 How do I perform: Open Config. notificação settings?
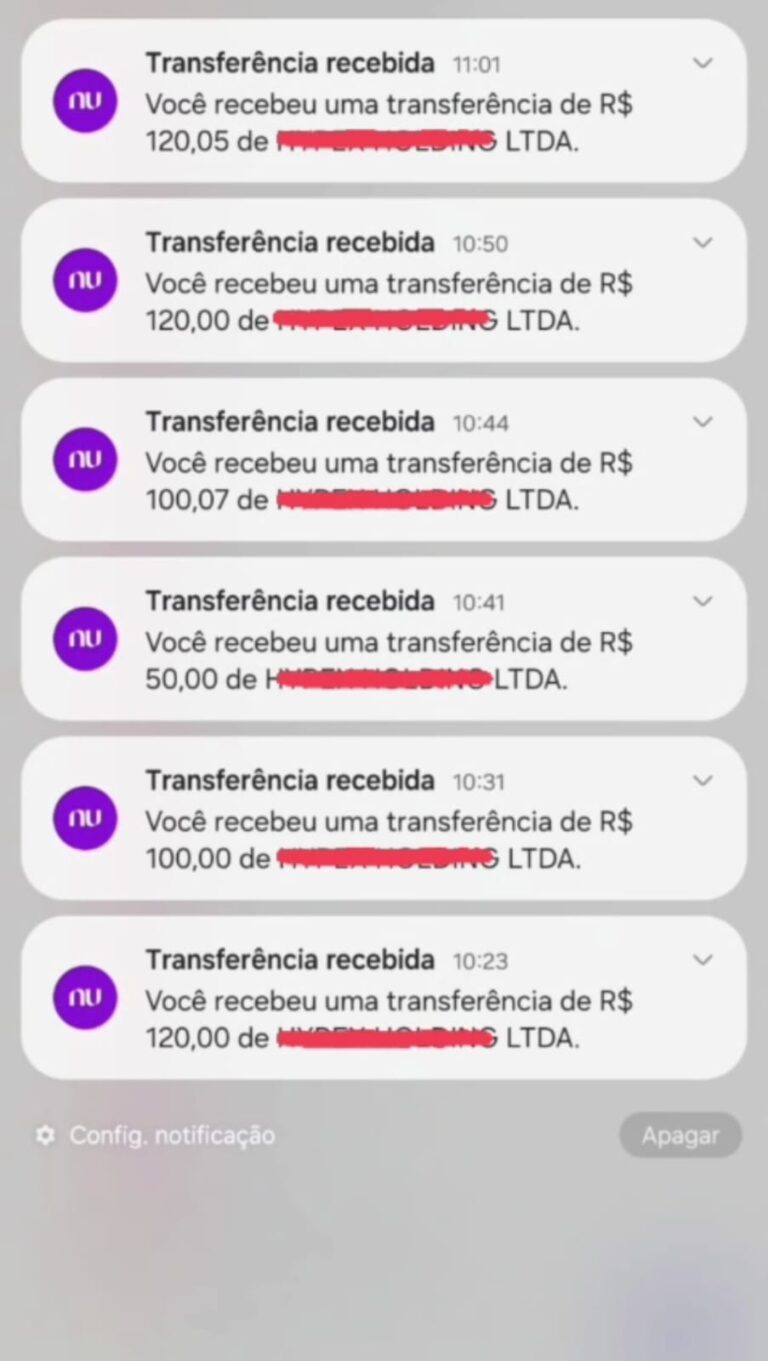[171, 1135]
